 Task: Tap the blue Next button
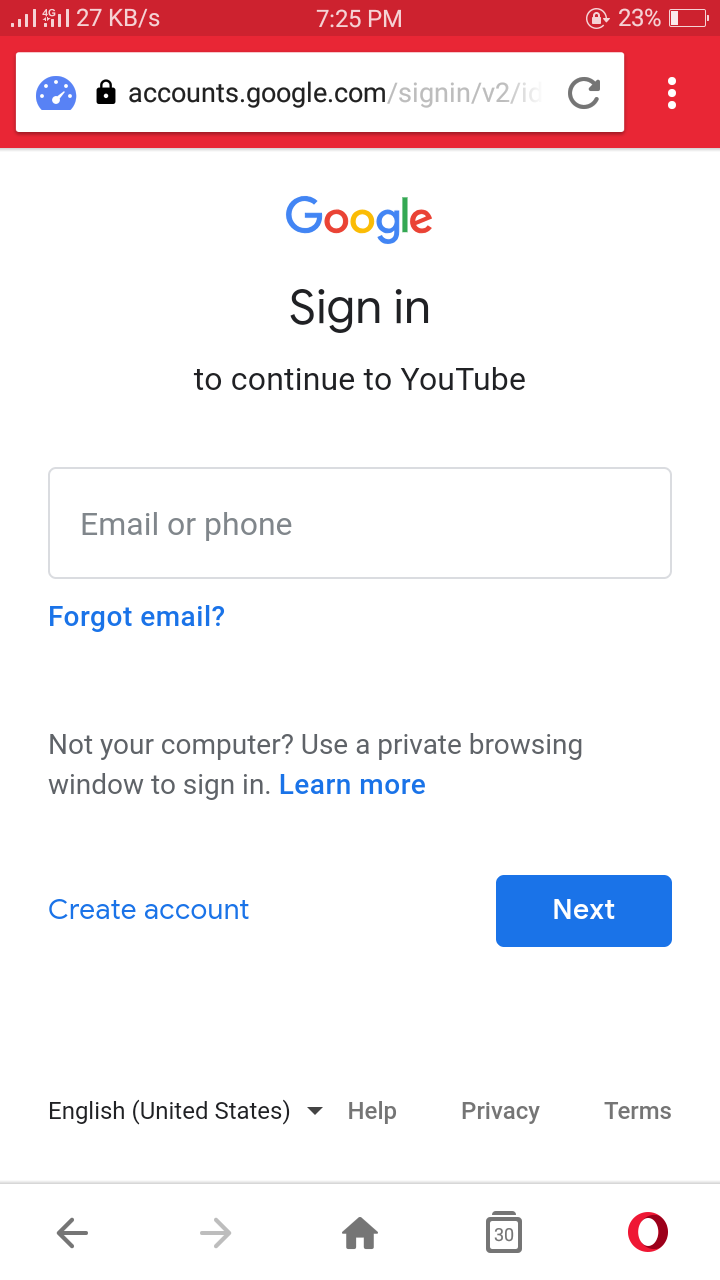click(584, 910)
